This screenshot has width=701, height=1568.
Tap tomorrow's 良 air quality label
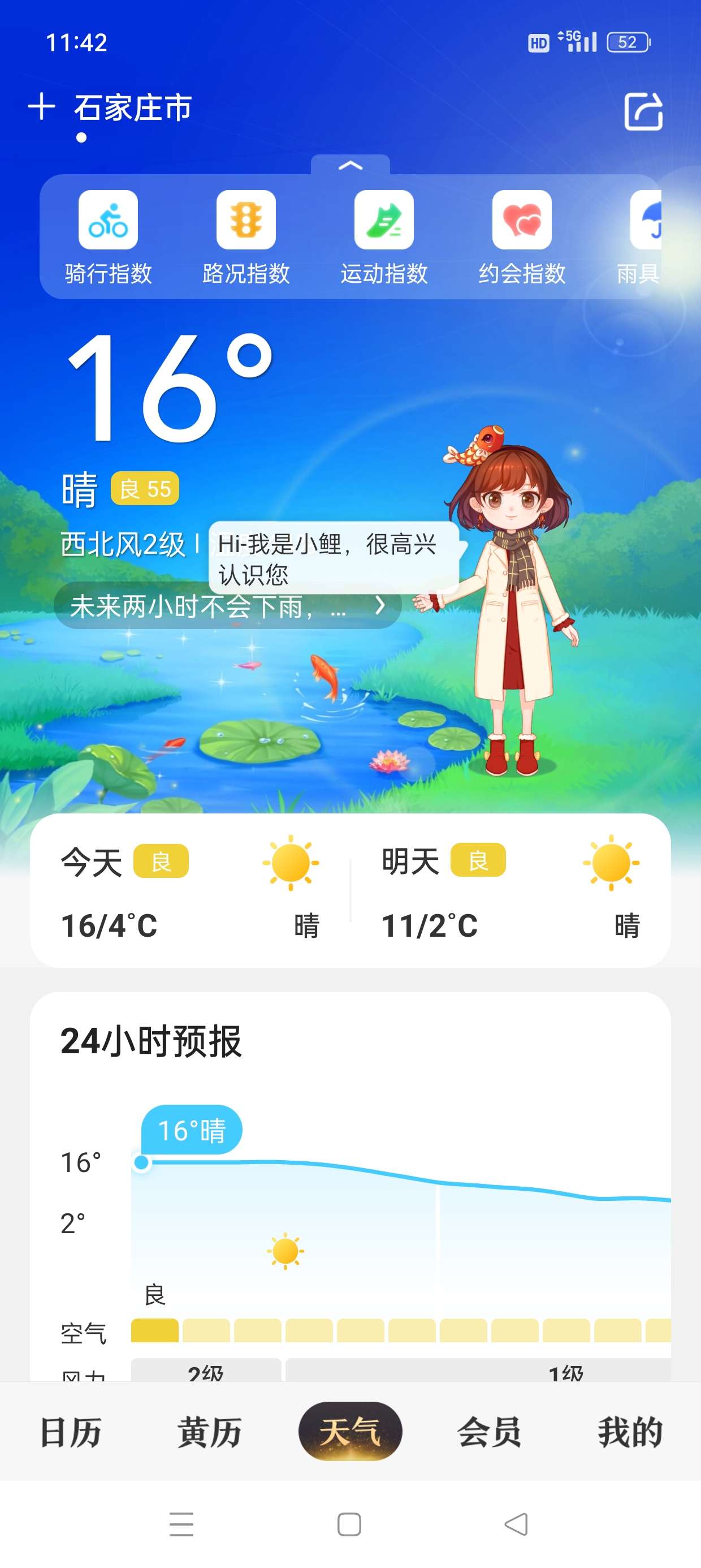click(479, 861)
